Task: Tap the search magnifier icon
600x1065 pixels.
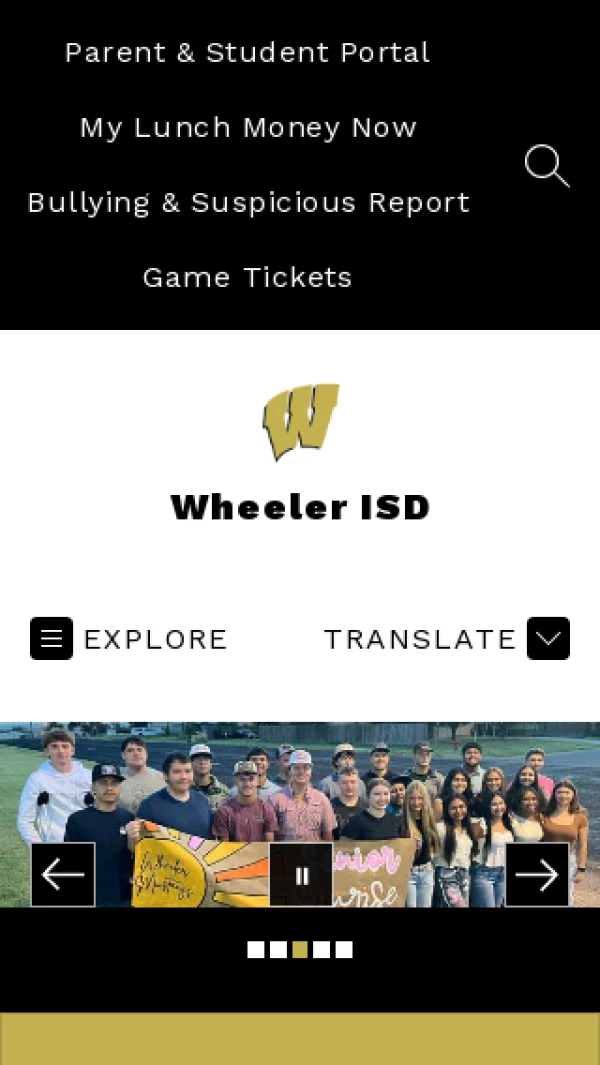Action: tap(547, 166)
